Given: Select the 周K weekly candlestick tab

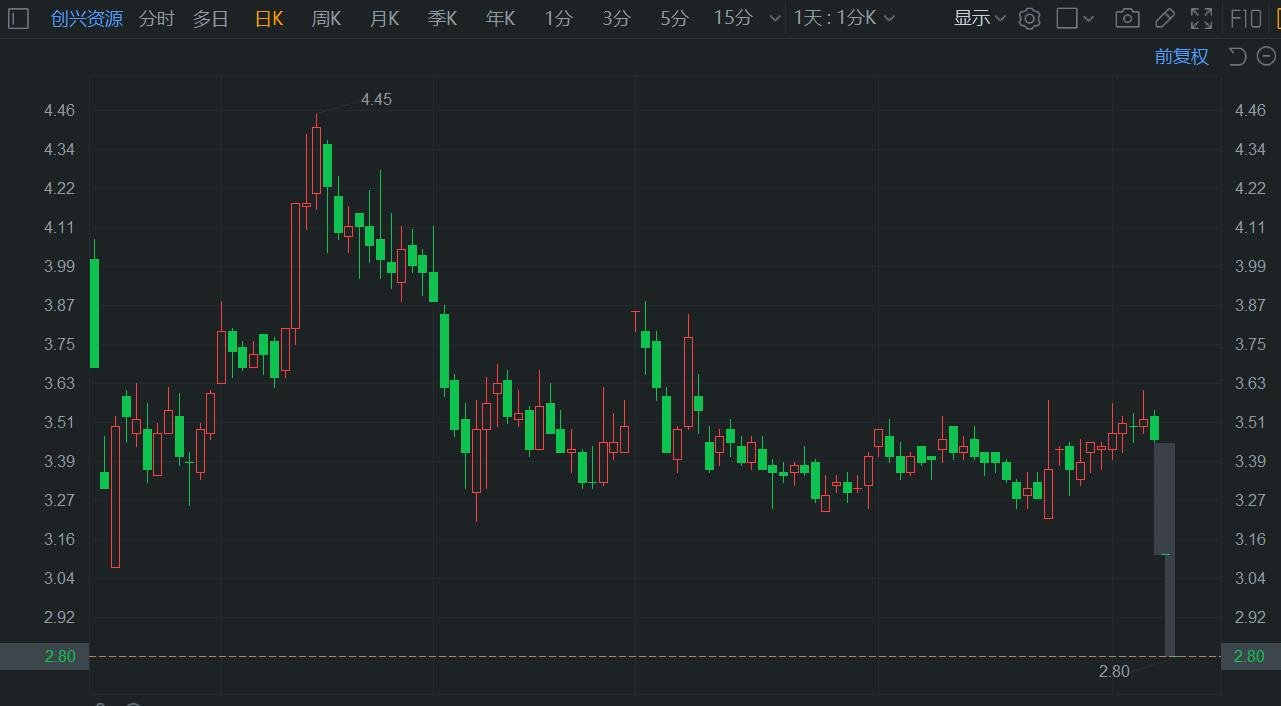Looking at the screenshot, I should tap(326, 18).
